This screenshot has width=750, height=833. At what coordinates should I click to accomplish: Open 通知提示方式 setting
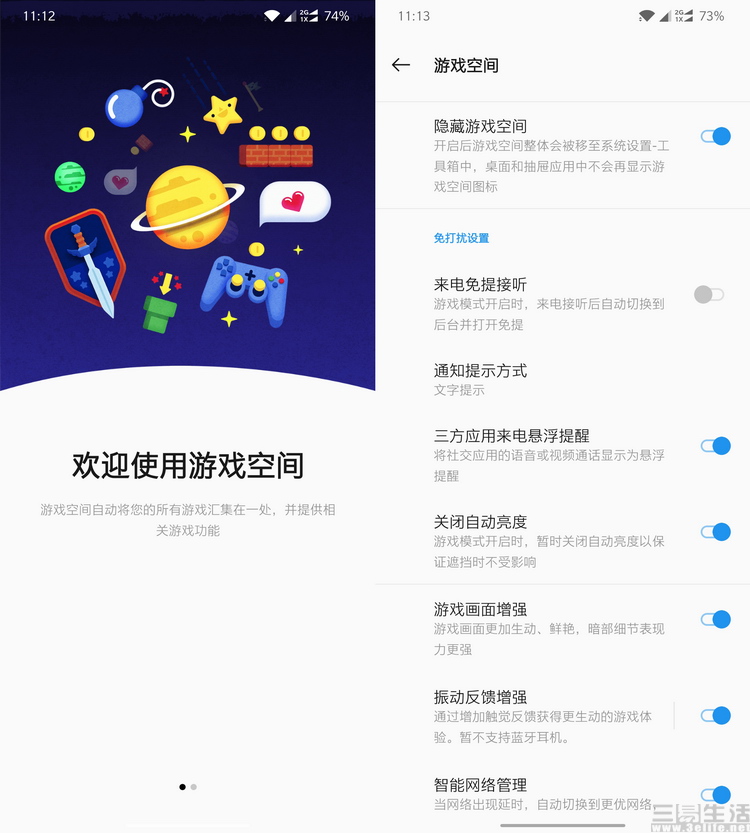point(480,379)
